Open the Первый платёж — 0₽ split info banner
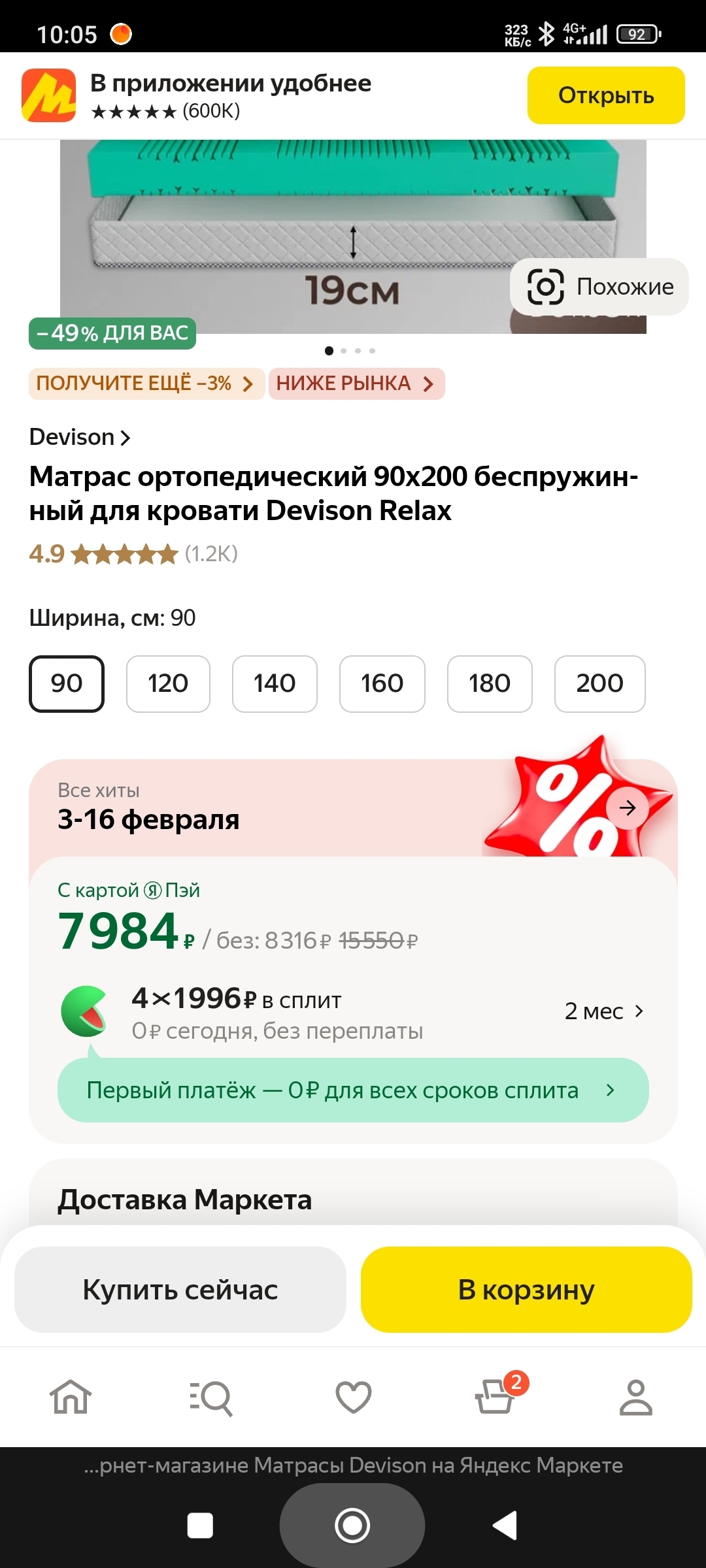 coord(353,1090)
